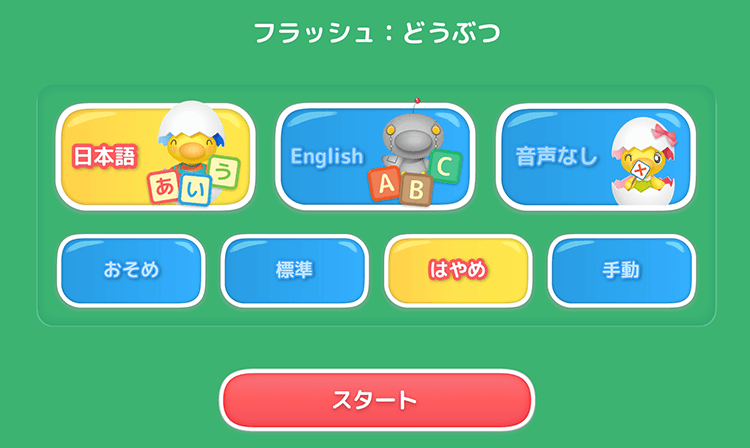Select 音声なし (no audio) option
Viewport: 750px width, 448px height.
tap(595, 157)
